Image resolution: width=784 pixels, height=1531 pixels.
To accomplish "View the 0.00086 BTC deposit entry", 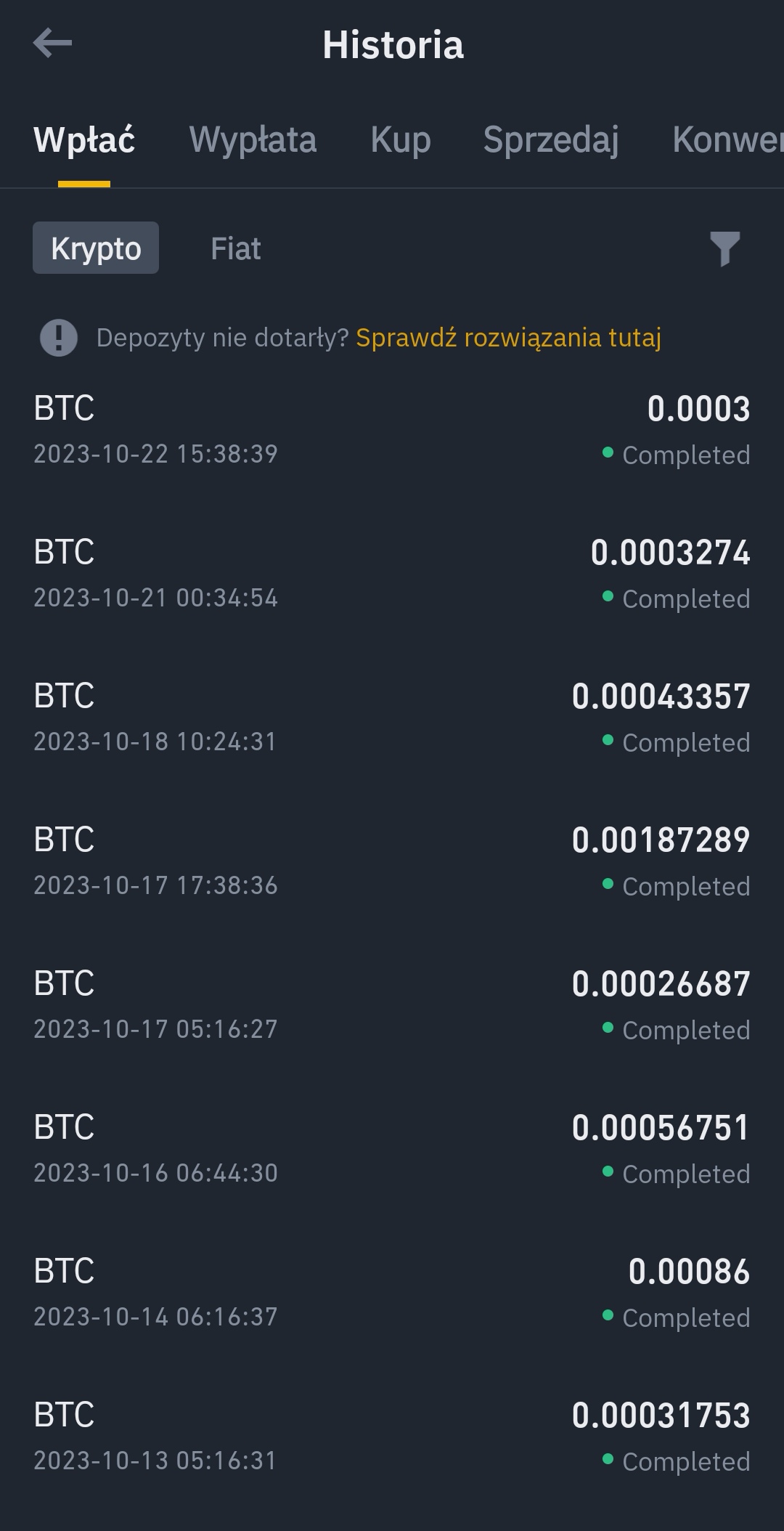I will coord(392,1294).
